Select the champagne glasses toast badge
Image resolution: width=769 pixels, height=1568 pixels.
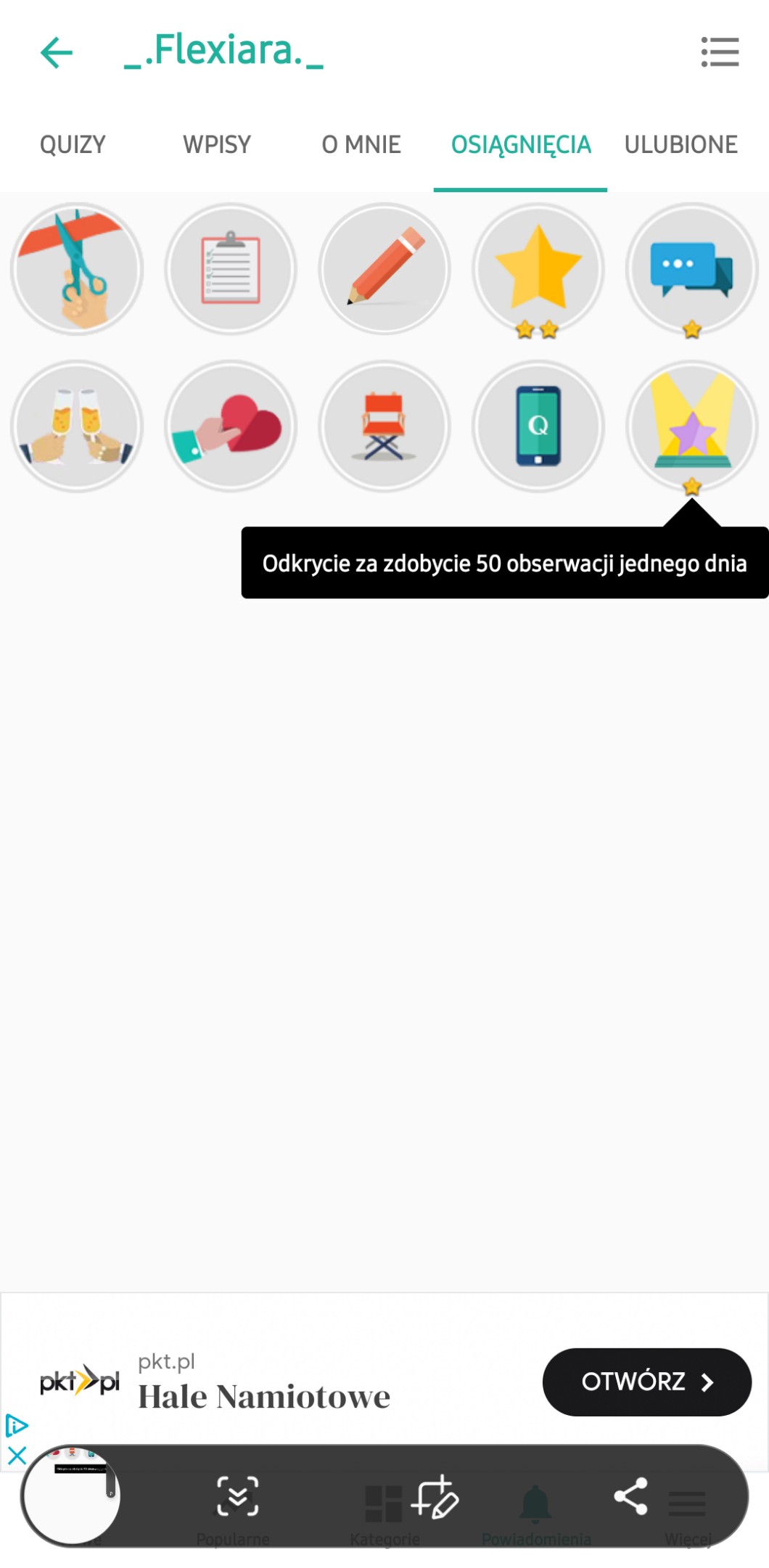click(x=77, y=426)
